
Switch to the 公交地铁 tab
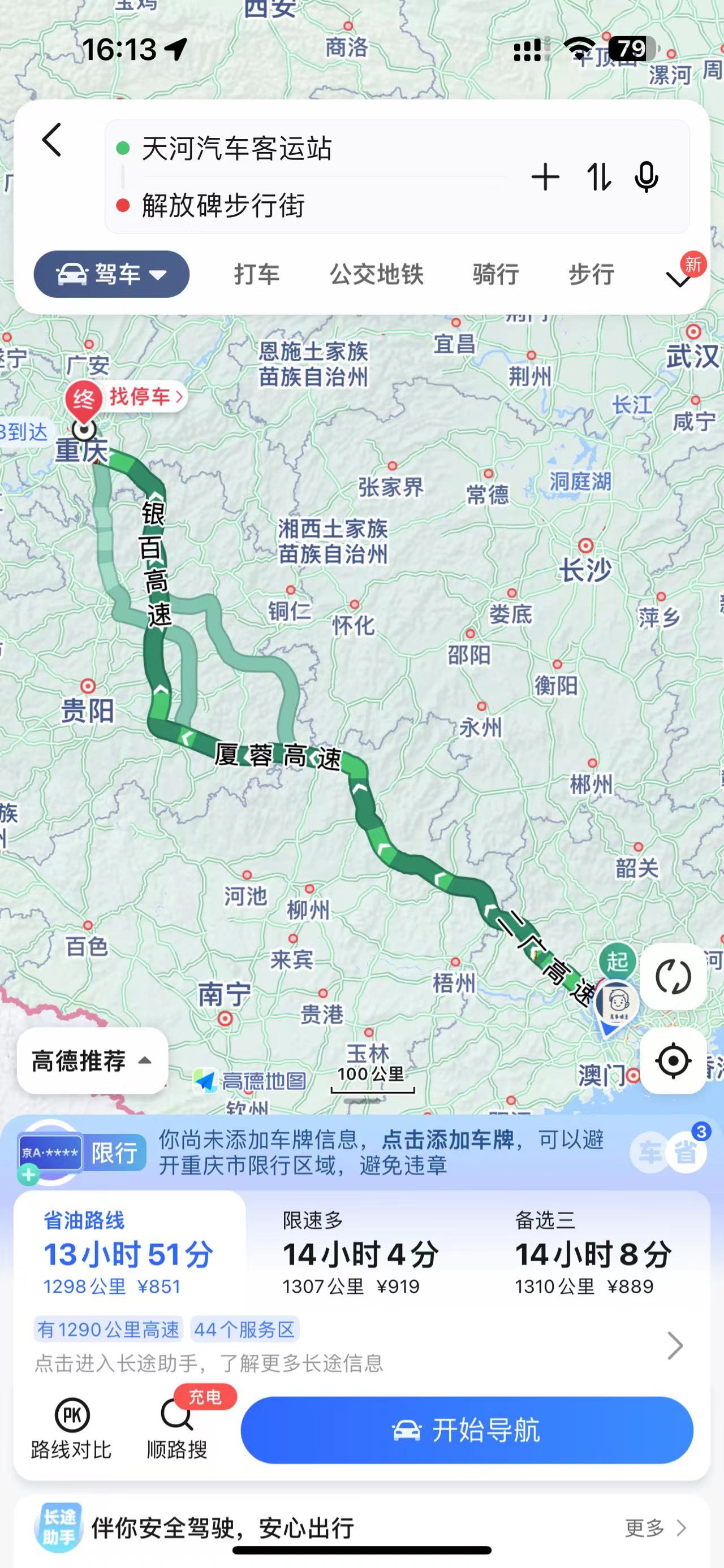pos(376,274)
